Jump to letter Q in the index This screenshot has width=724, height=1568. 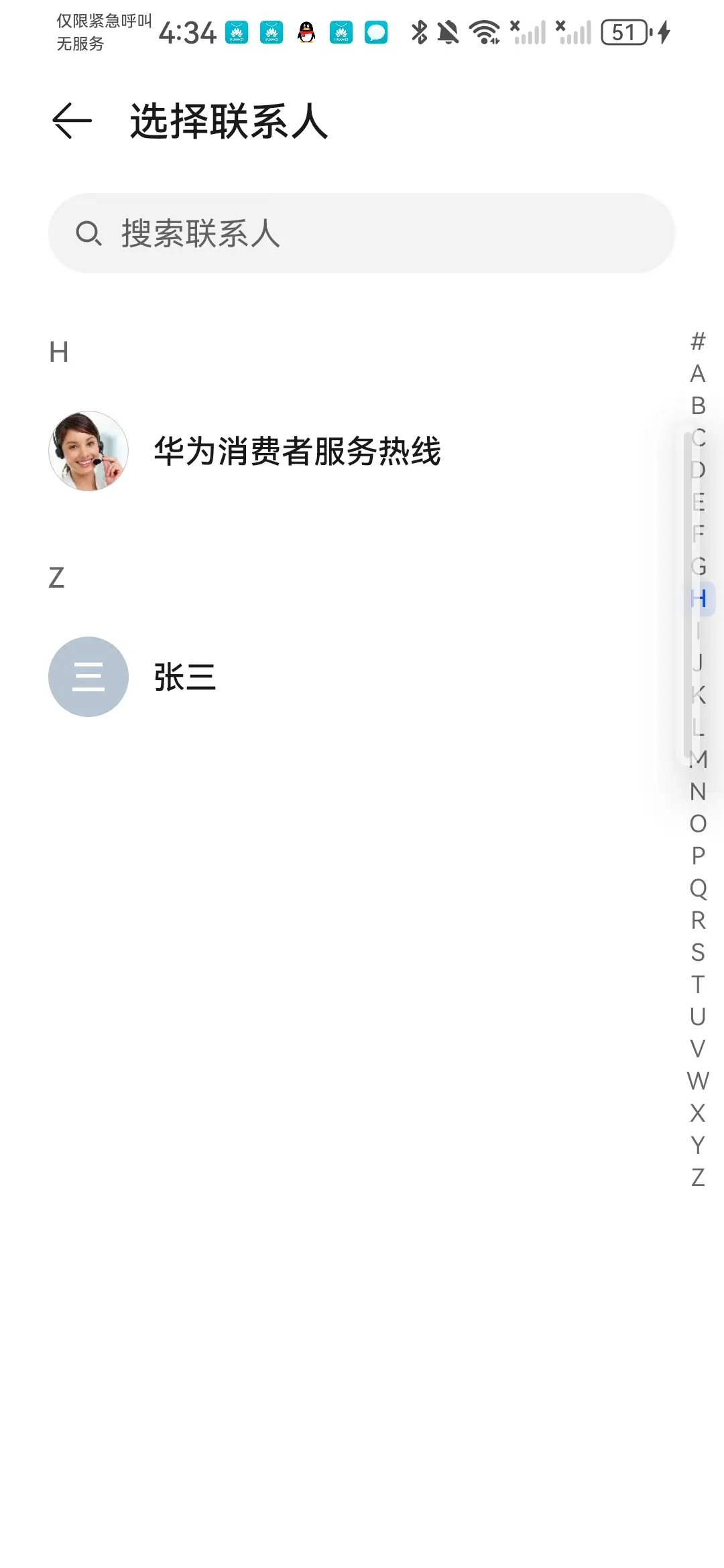[698, 888]
